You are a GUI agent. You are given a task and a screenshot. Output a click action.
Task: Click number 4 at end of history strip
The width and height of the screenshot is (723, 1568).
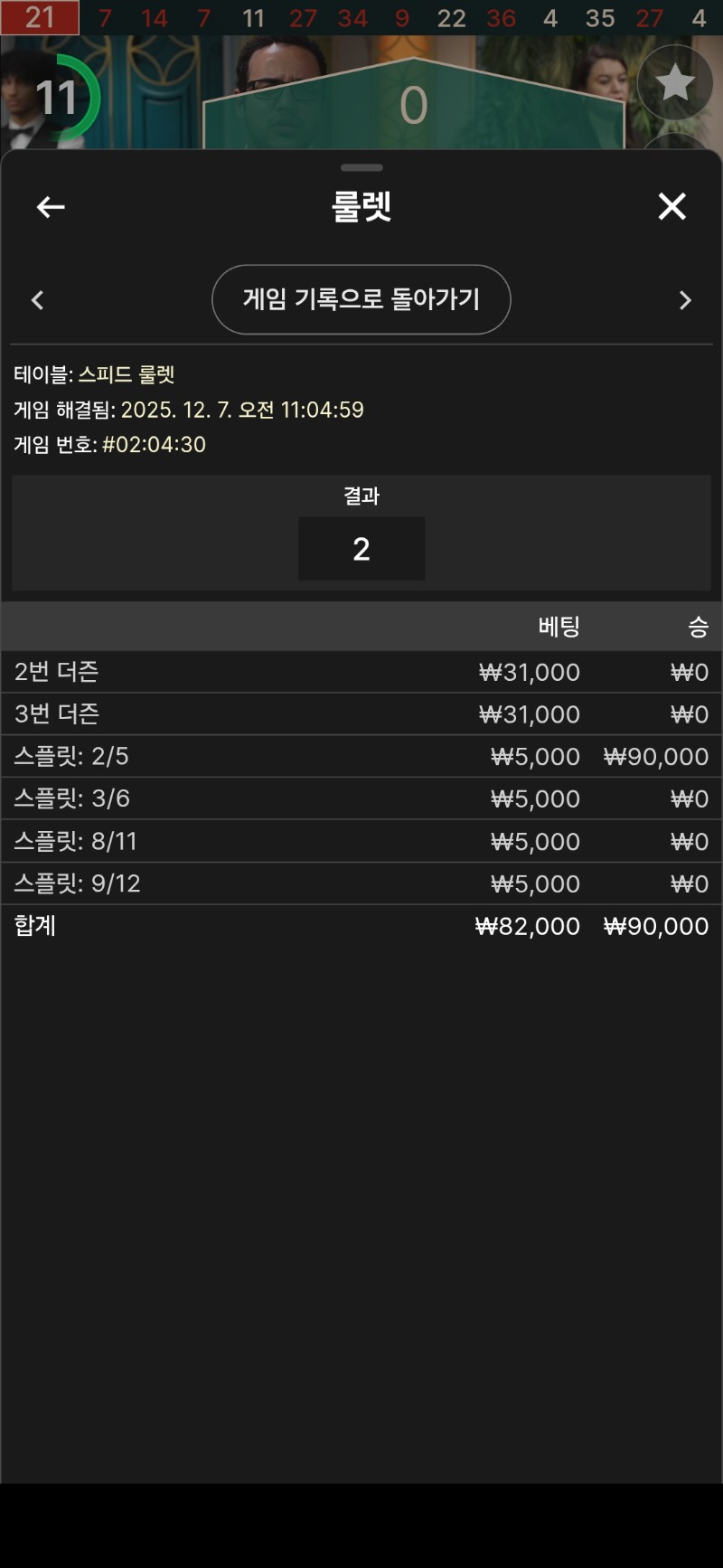pyautogui.click(x=700, y=18)
